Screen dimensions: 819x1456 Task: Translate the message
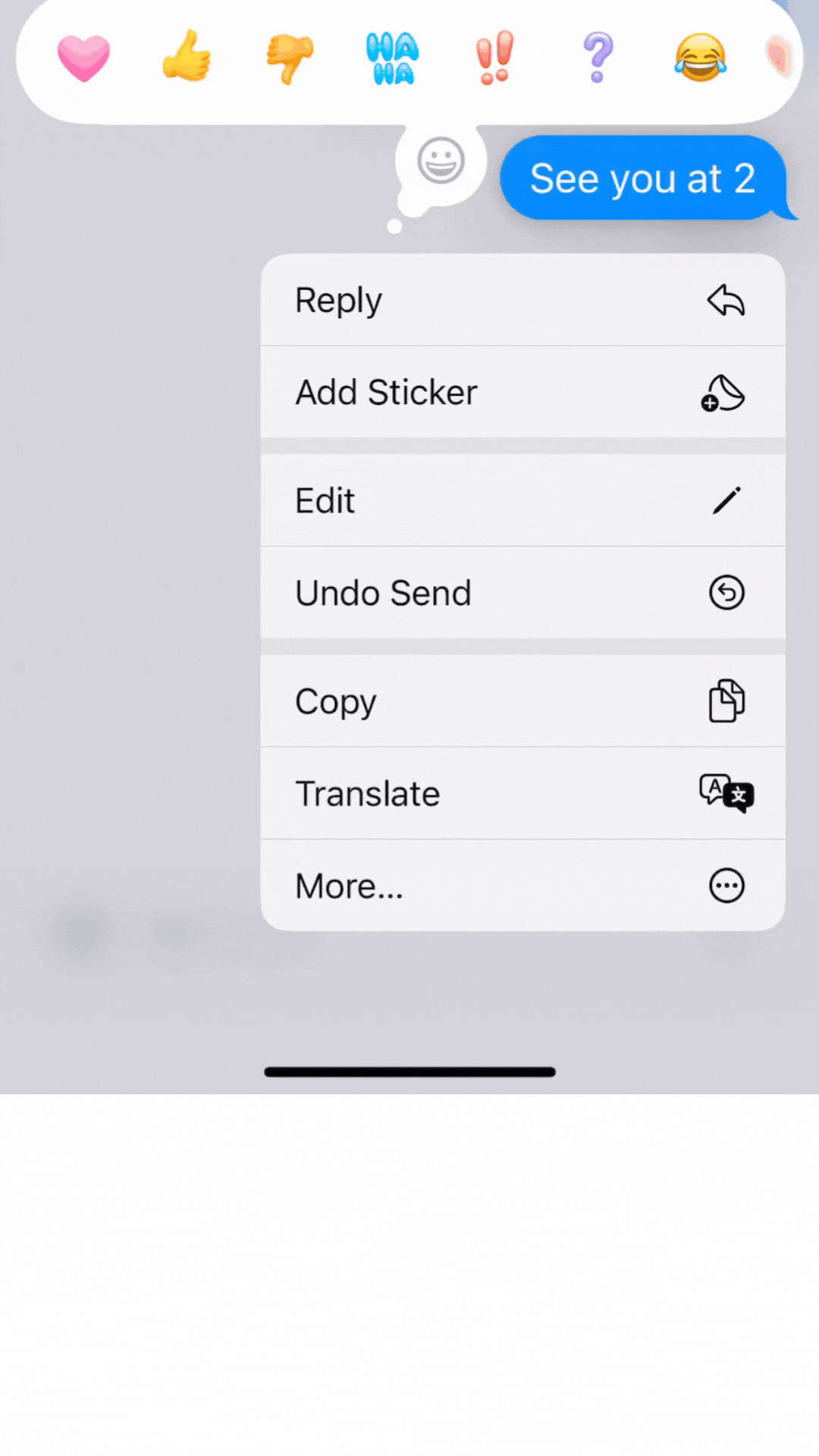[x=522, y=794]
